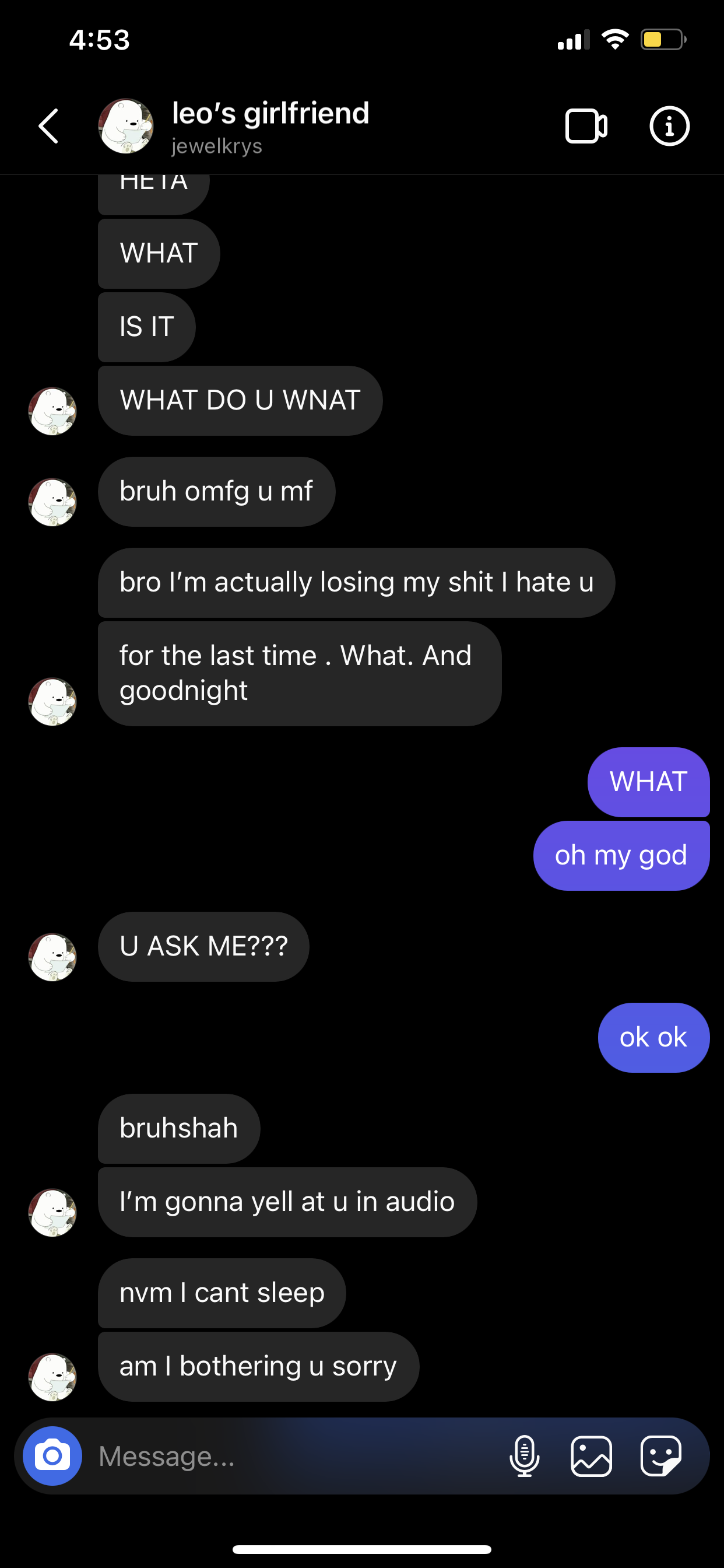This screenshot has height=1568, width=724.
Task: Open the camera to send a photo
Action: pos(52,1455)
